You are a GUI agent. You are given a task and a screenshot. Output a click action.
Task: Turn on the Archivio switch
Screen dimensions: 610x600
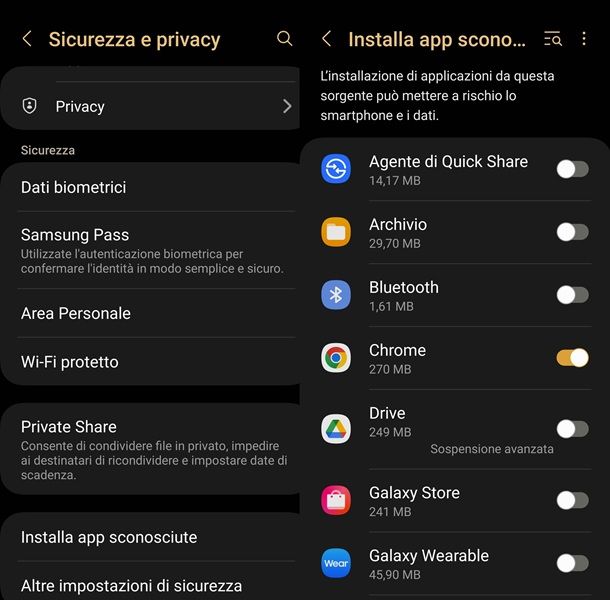point(572,232)
